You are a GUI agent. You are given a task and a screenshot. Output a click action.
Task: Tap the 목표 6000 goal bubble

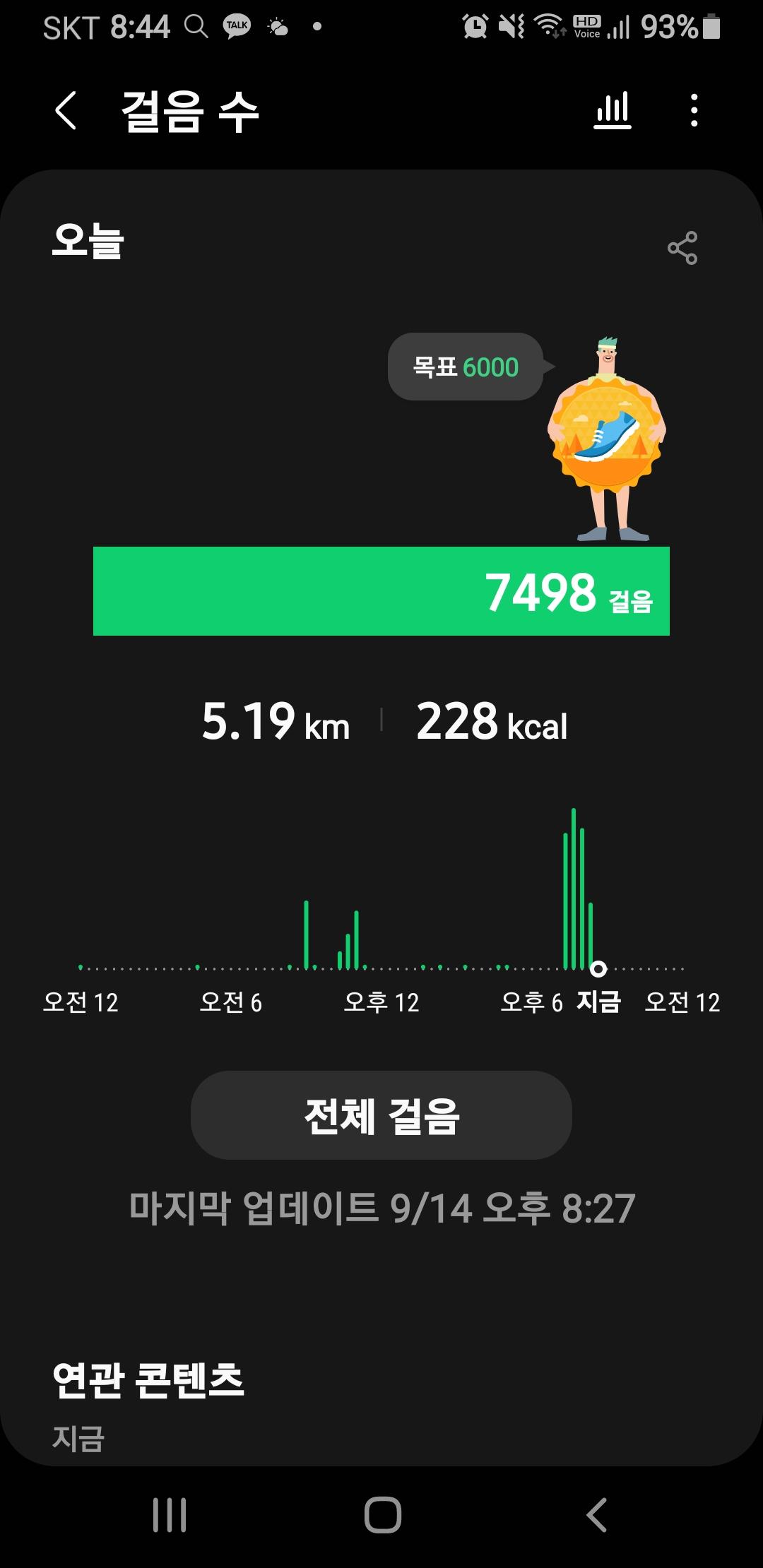point(466,367)
